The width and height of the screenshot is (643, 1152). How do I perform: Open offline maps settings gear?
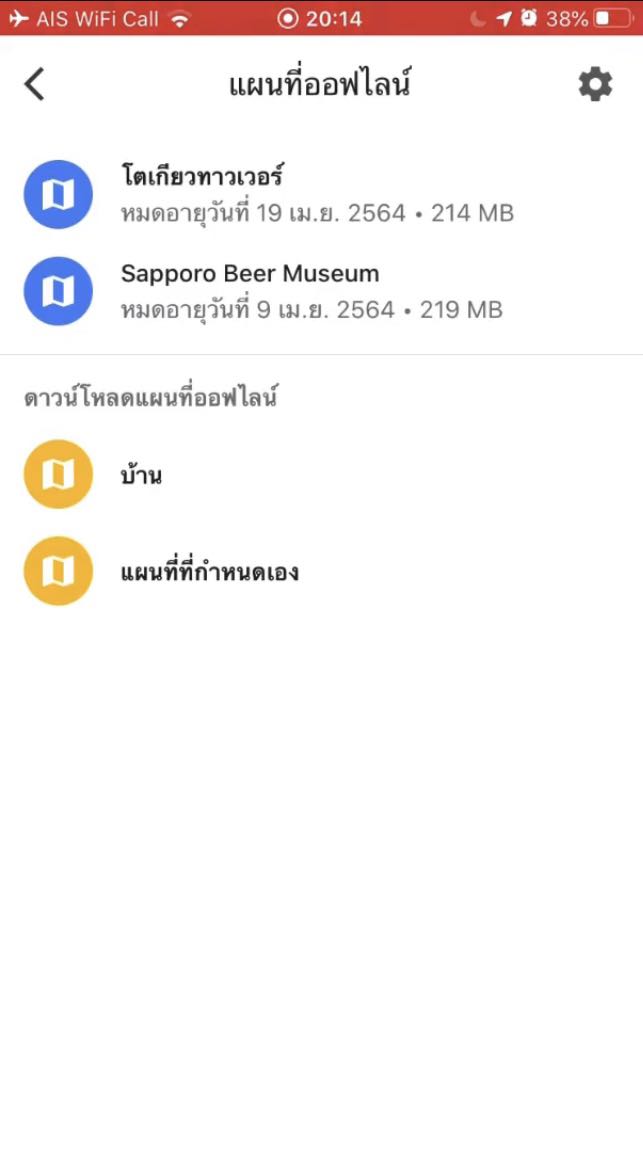[595, 85]
